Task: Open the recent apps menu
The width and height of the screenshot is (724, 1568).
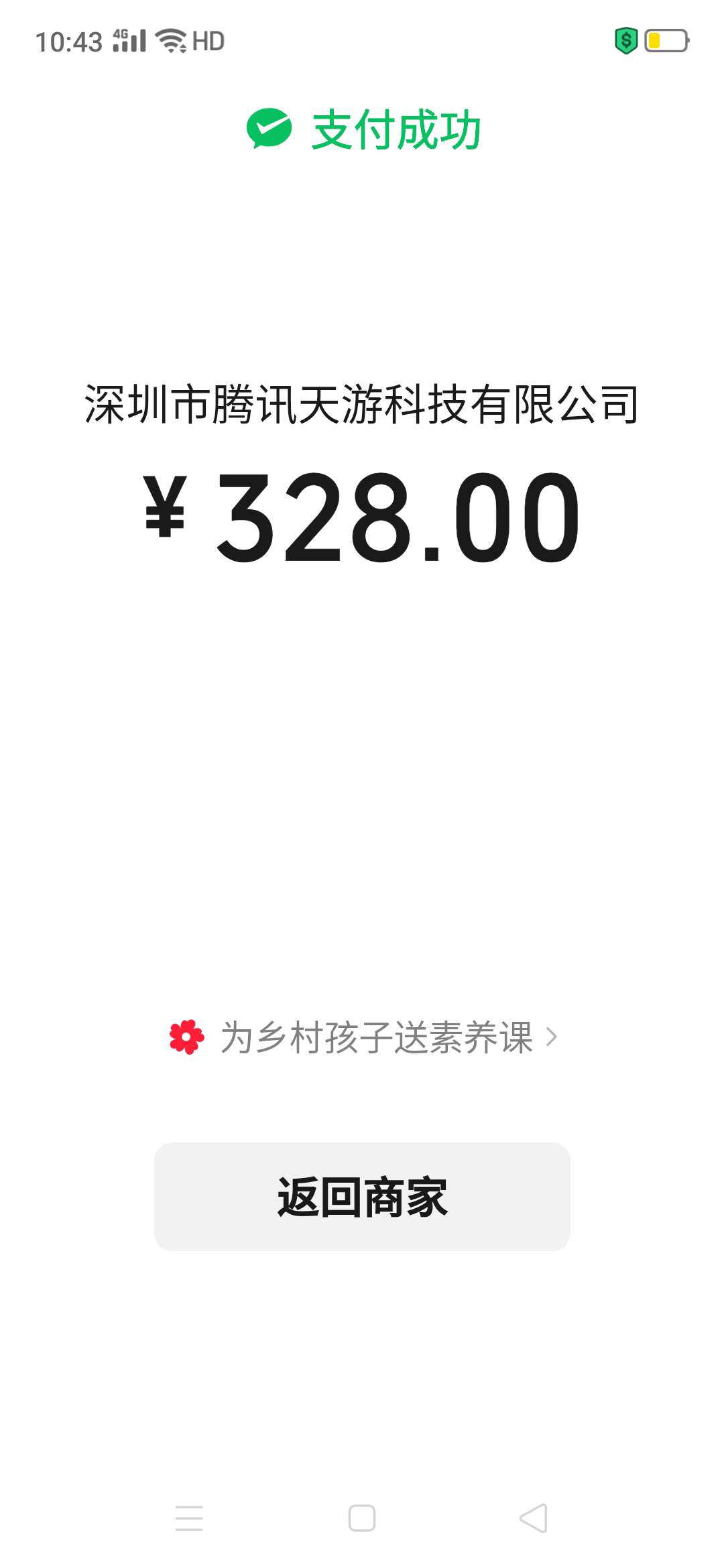Action: pos(189,1518)
